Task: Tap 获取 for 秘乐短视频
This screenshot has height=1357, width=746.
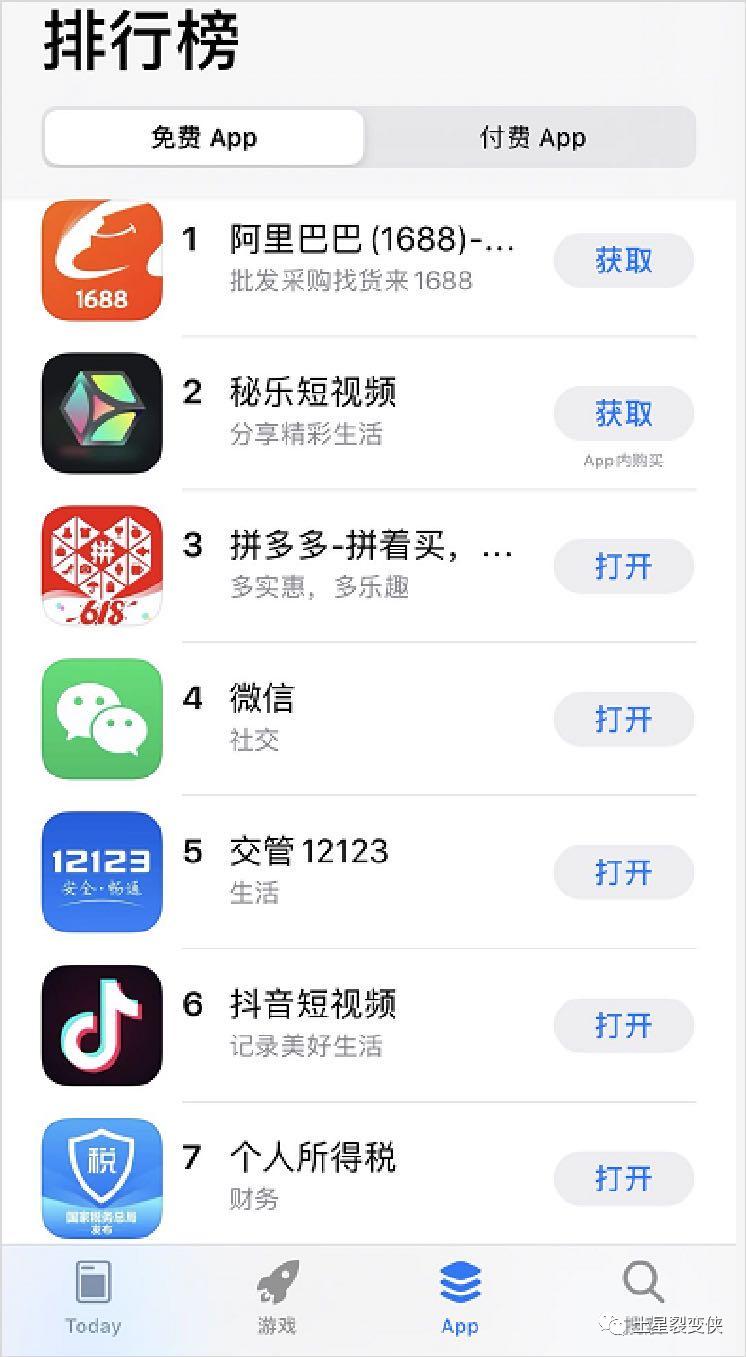Action: pyautogui.click(x=623, y=413)
